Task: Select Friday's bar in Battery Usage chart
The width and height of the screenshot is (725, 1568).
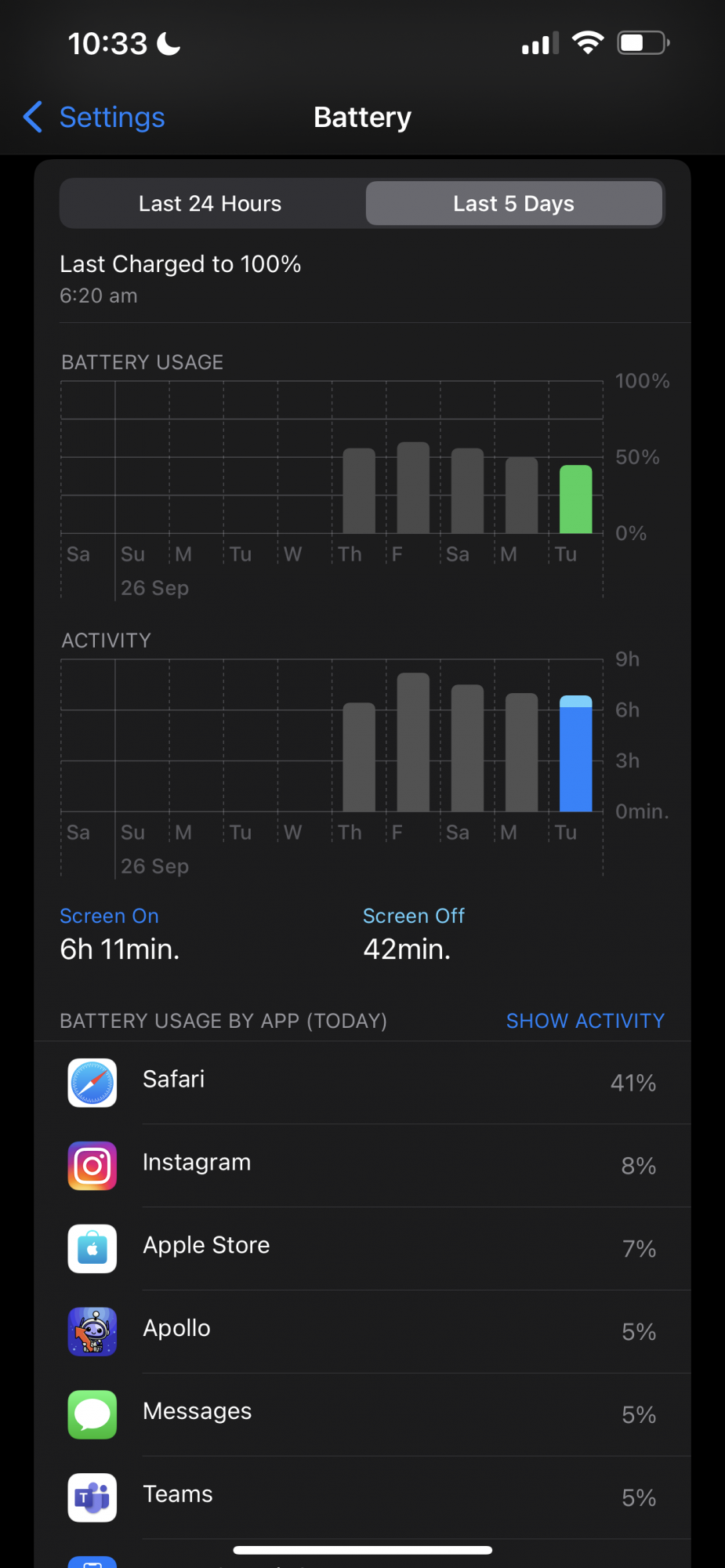Action: click(413, 488)
